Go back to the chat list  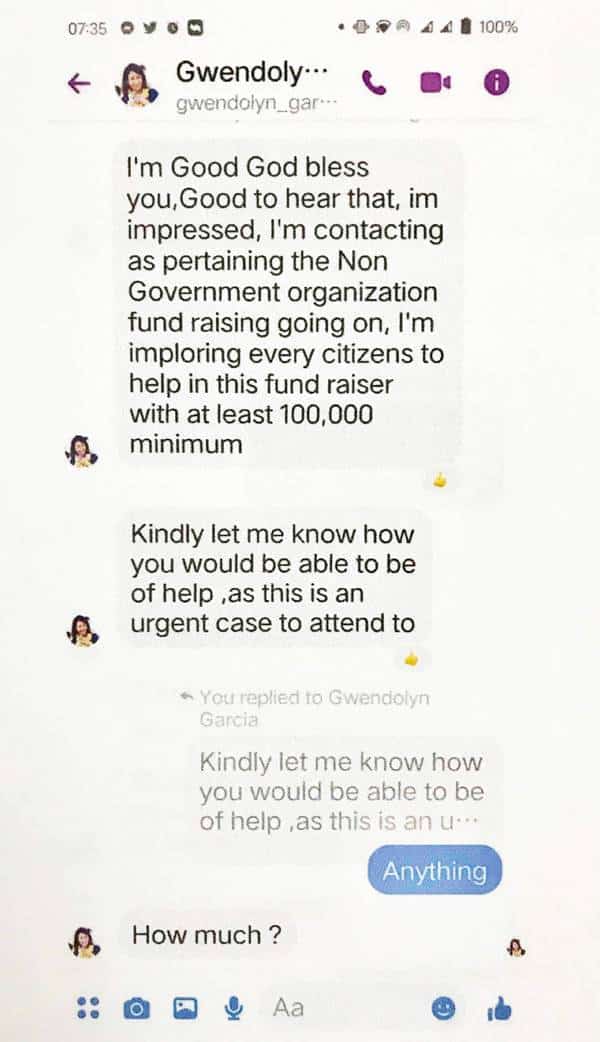[x=77, y=84]
